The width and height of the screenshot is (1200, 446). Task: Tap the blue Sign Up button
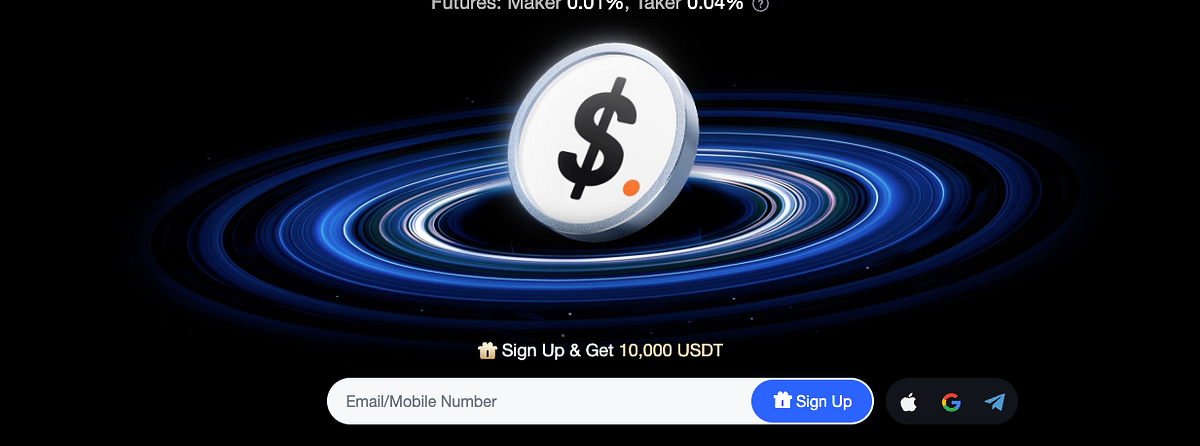(811, 401)
